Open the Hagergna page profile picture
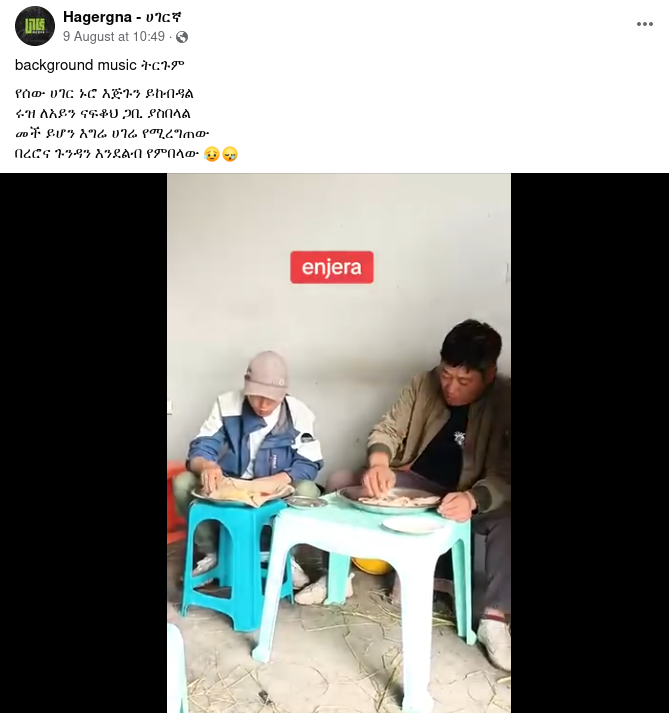669x713 pixels. [x=35, y=26]
